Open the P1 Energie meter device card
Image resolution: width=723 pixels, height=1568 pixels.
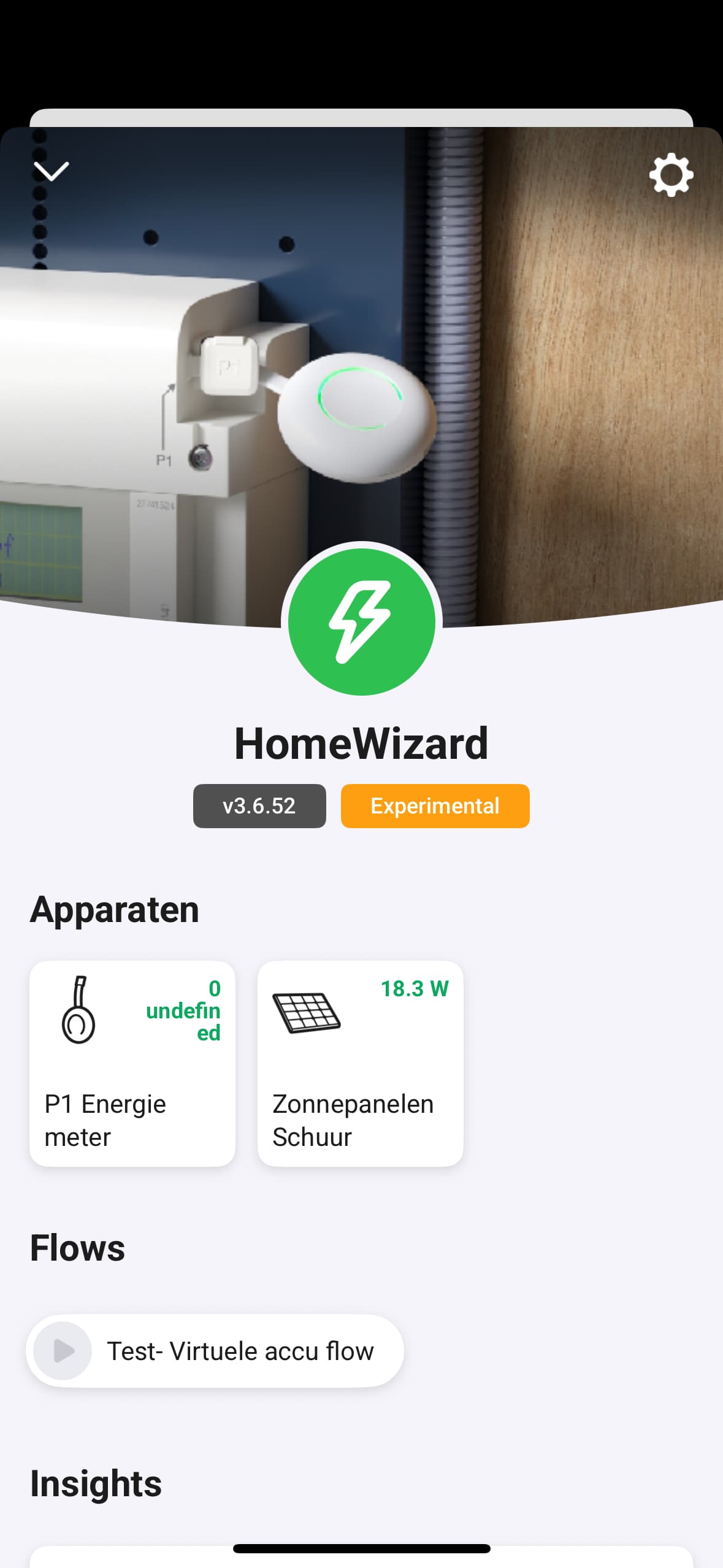click(132, 1063)
